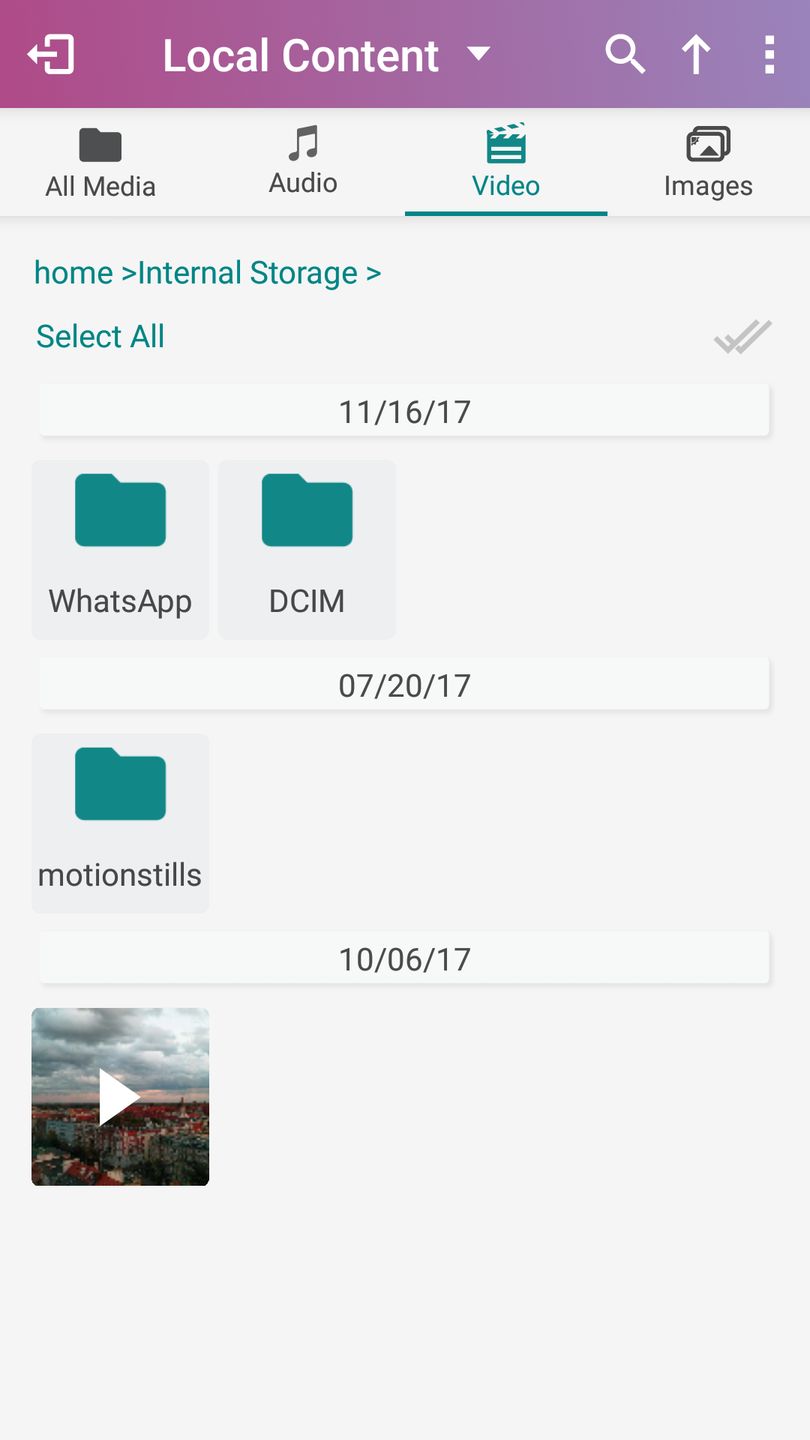Open the motionstills folder
Screen dimensions: 810x1440
coord(120,823)
